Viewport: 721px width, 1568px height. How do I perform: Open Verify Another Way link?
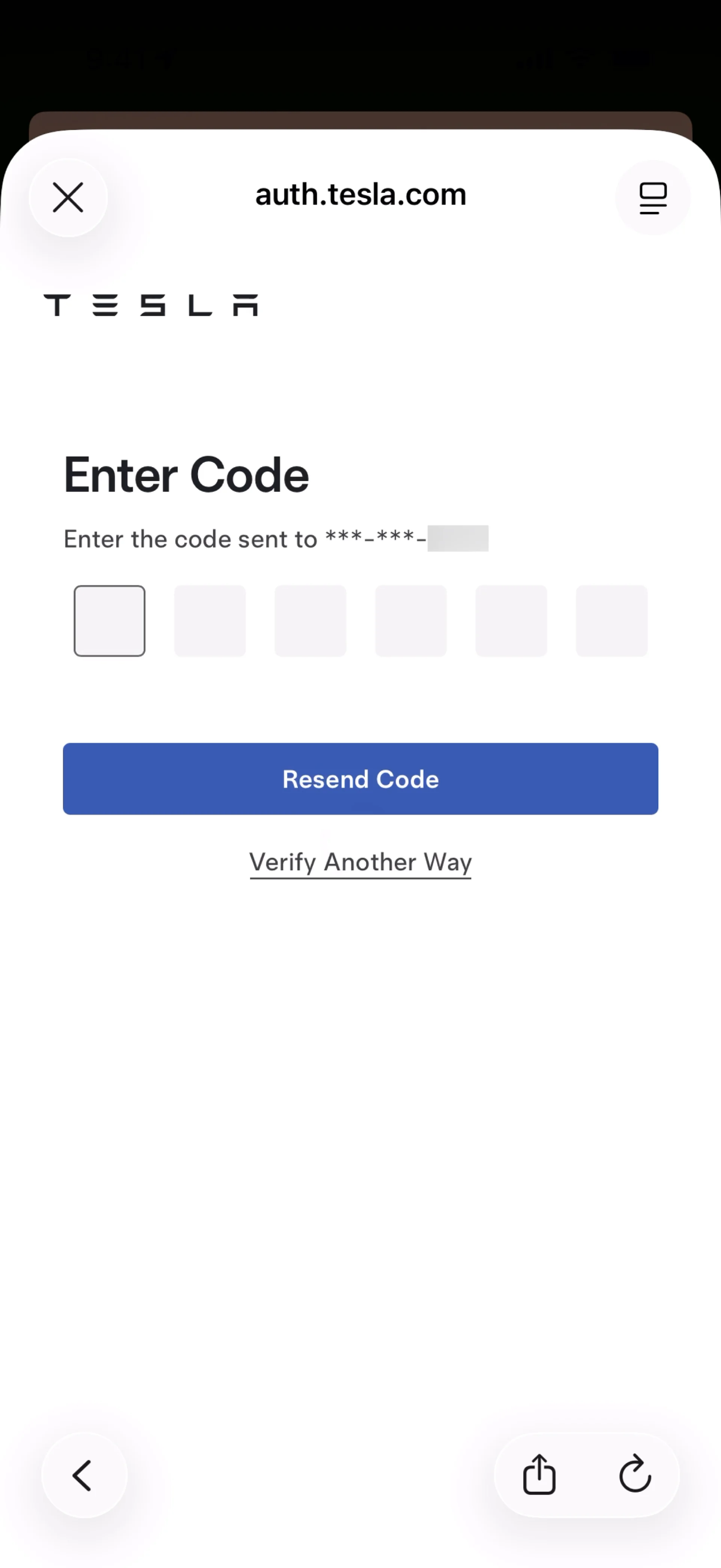[x=360, y=862]
